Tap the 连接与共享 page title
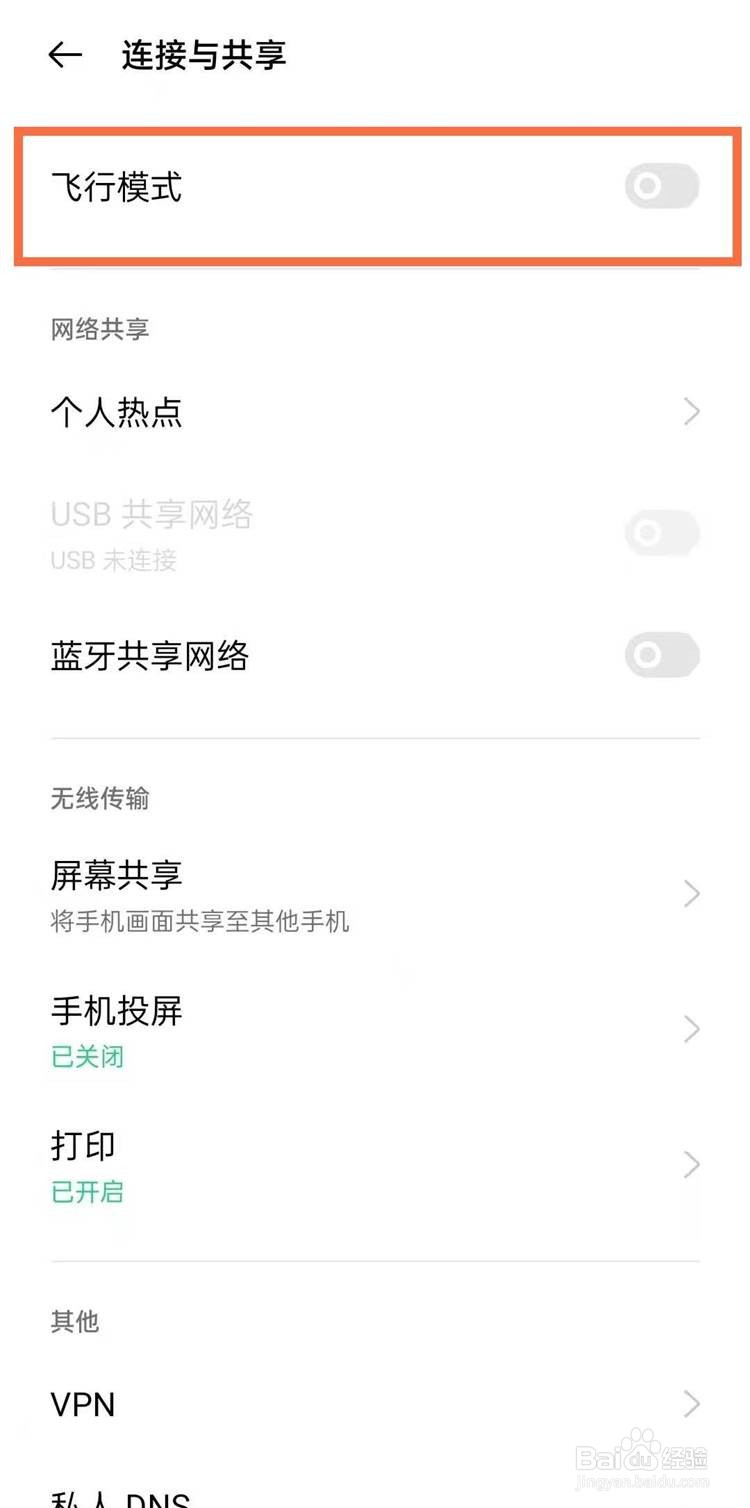 pyautogui.click(x=202, y=56)
